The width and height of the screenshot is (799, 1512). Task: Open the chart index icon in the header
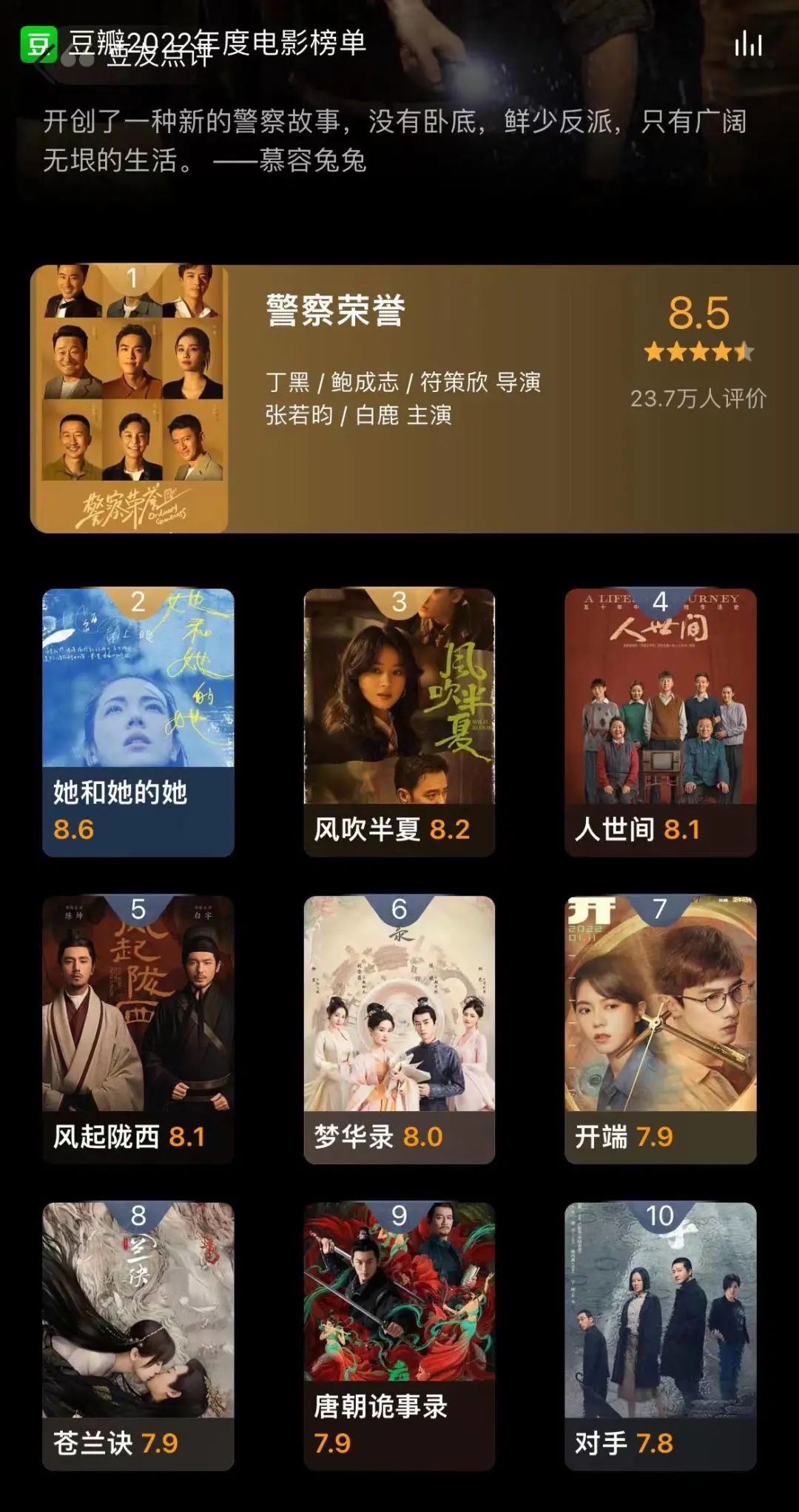point(748,44)
